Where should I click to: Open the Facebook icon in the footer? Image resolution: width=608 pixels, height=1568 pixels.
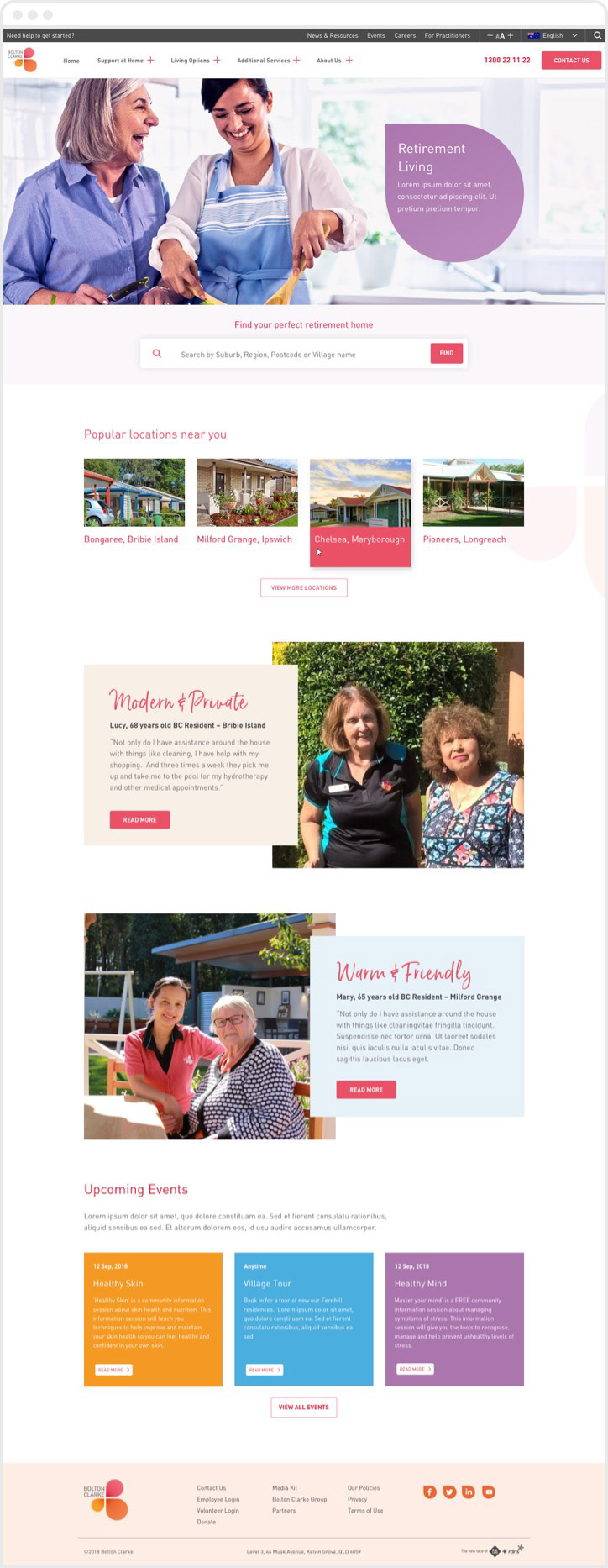tap(429, 1492)
